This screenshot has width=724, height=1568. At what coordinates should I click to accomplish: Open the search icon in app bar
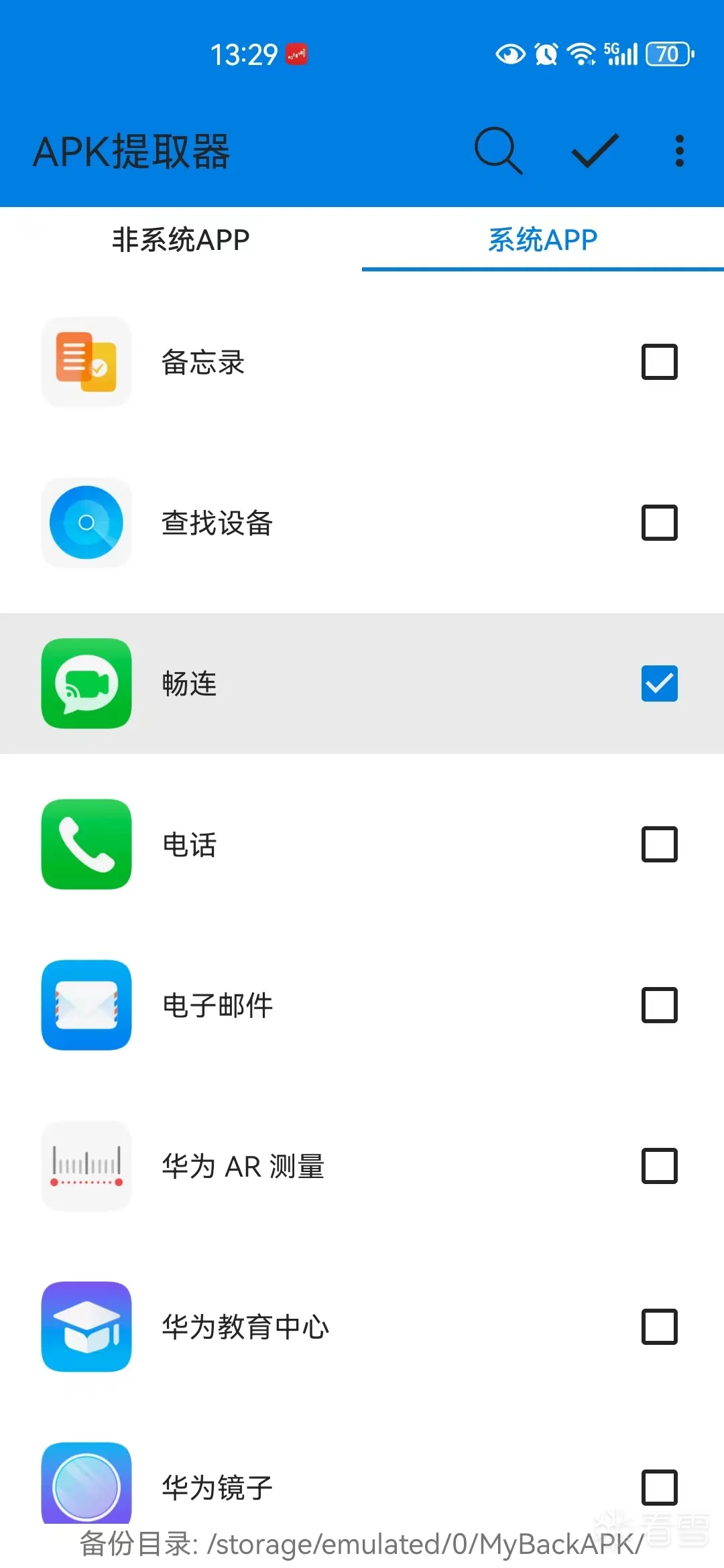pyautogui.click(x=498, y=151)
